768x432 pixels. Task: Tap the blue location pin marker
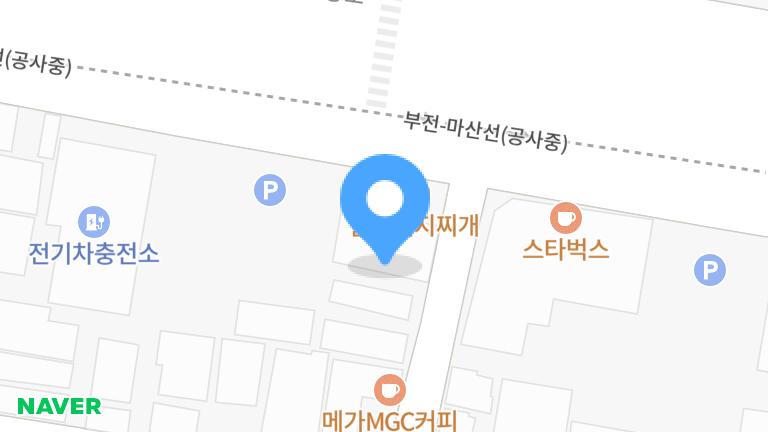(x=385, y=202)
